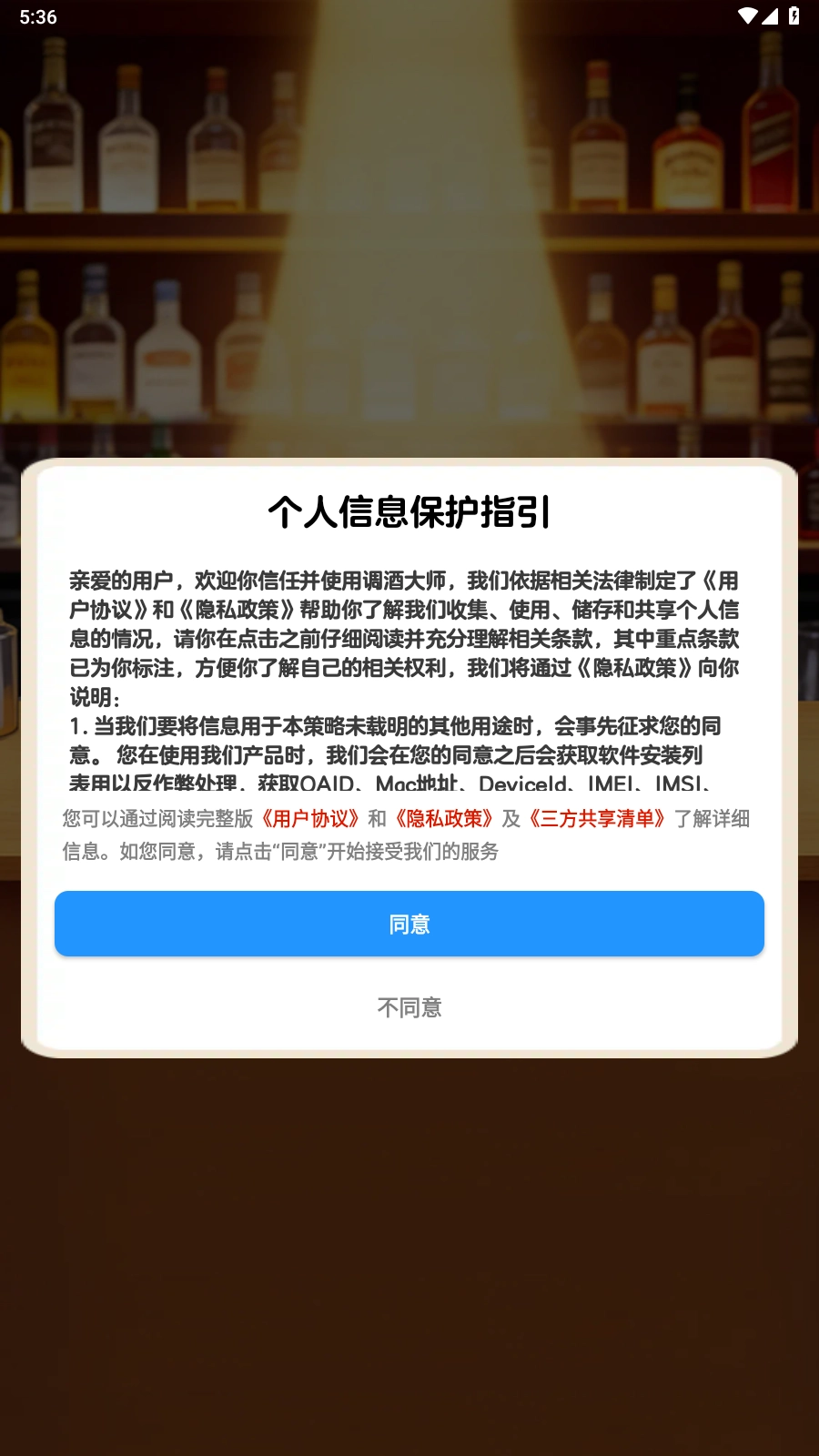Tap the white privacy dialog card
Viewport: 819px width, 1456px height.
409,755
